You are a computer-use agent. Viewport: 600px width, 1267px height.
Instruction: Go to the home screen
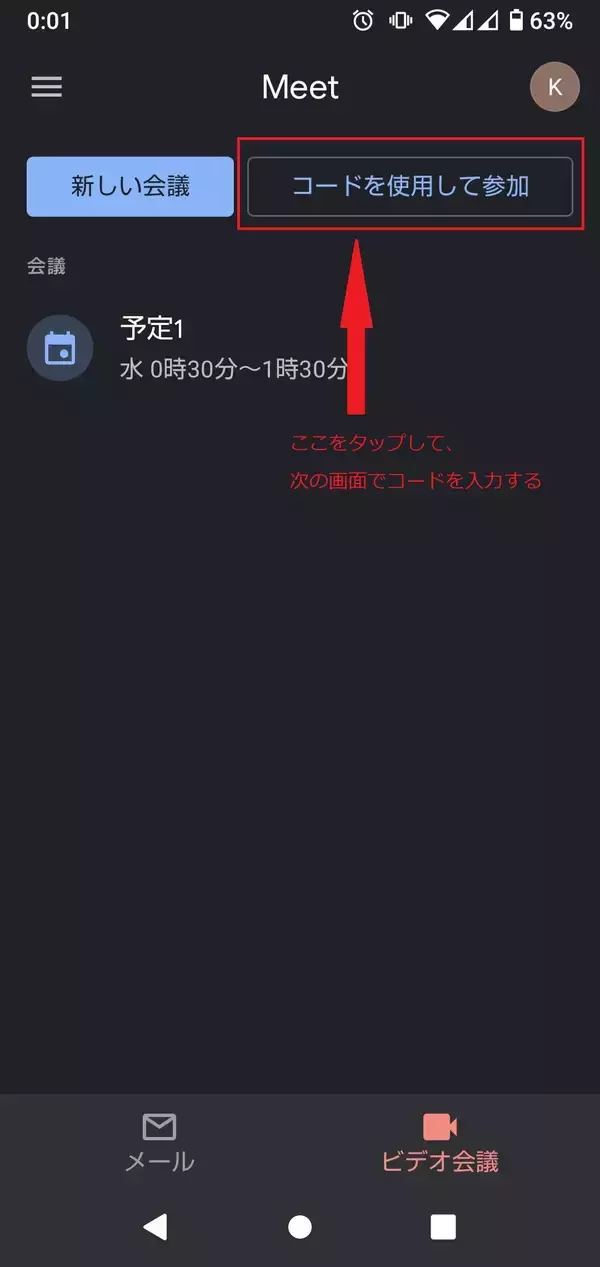[x=300, y=1227]
